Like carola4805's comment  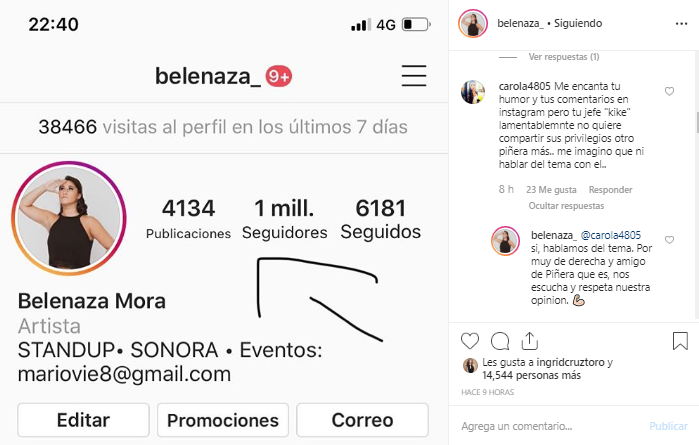(x=668, y=92)
